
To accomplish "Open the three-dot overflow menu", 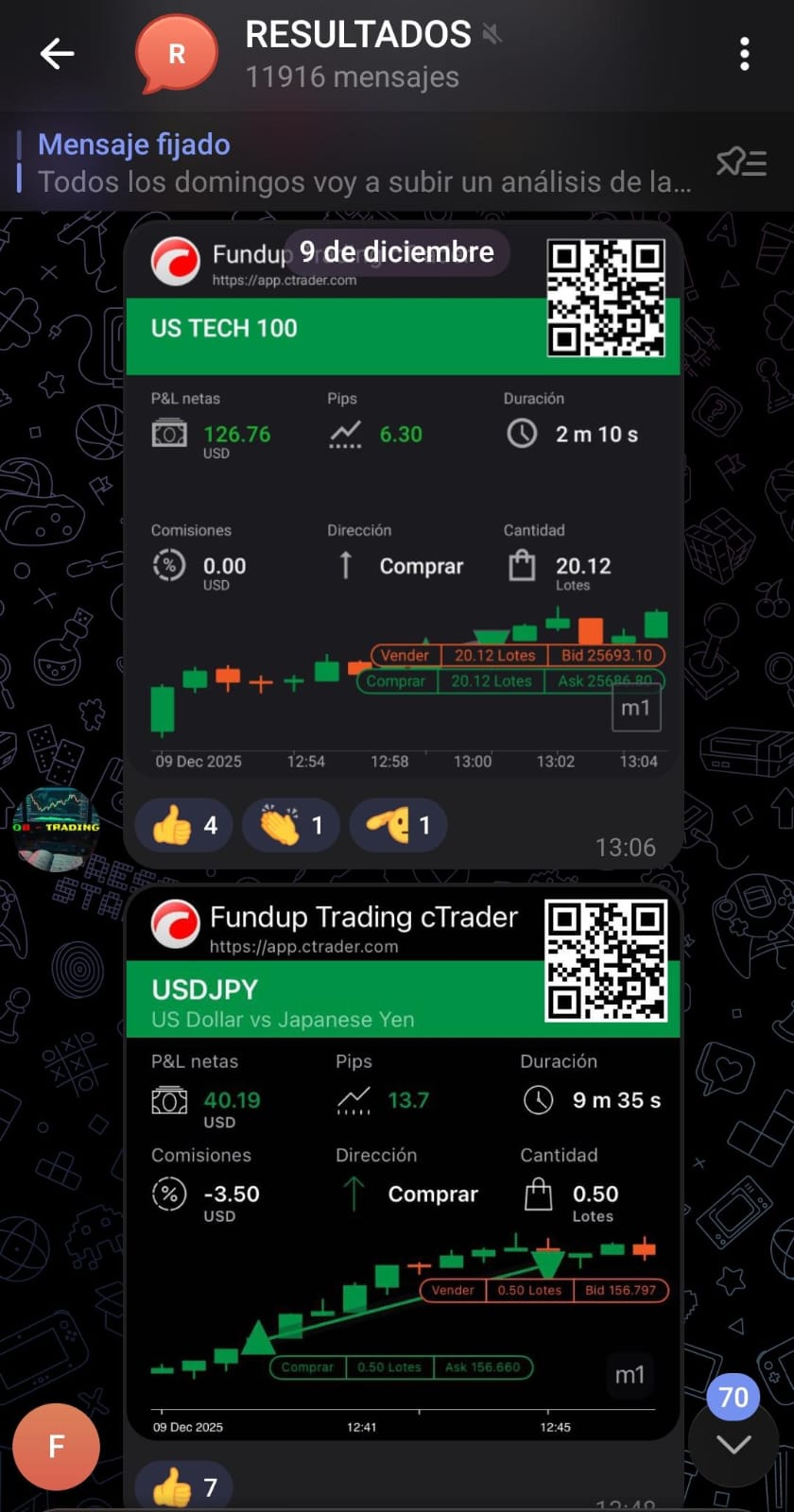I will point(745,54).
